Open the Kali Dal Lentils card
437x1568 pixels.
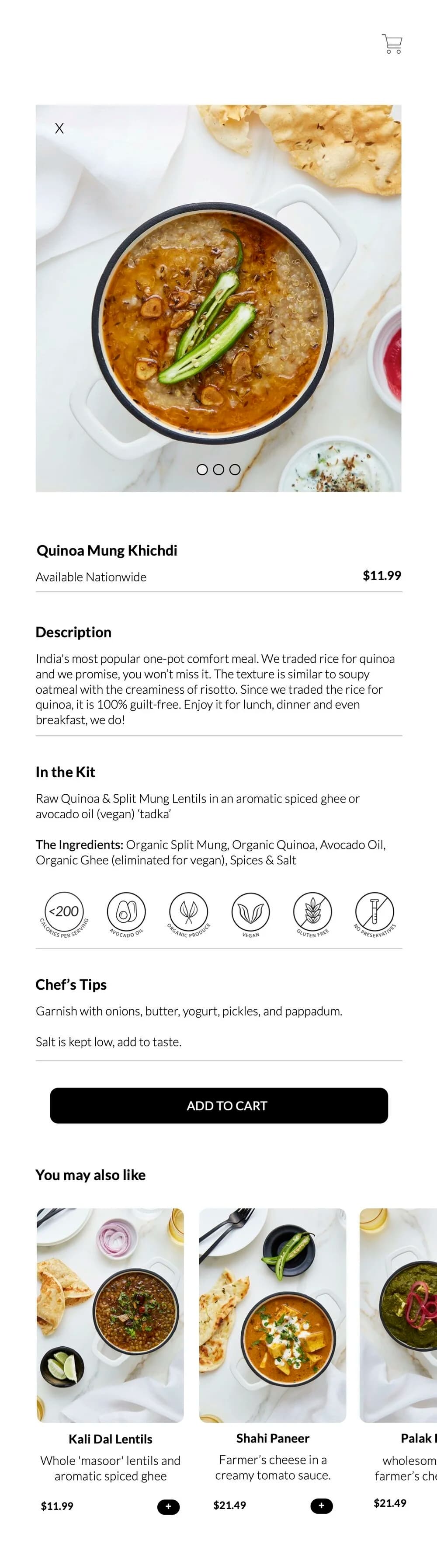[x=110, y=1315]
